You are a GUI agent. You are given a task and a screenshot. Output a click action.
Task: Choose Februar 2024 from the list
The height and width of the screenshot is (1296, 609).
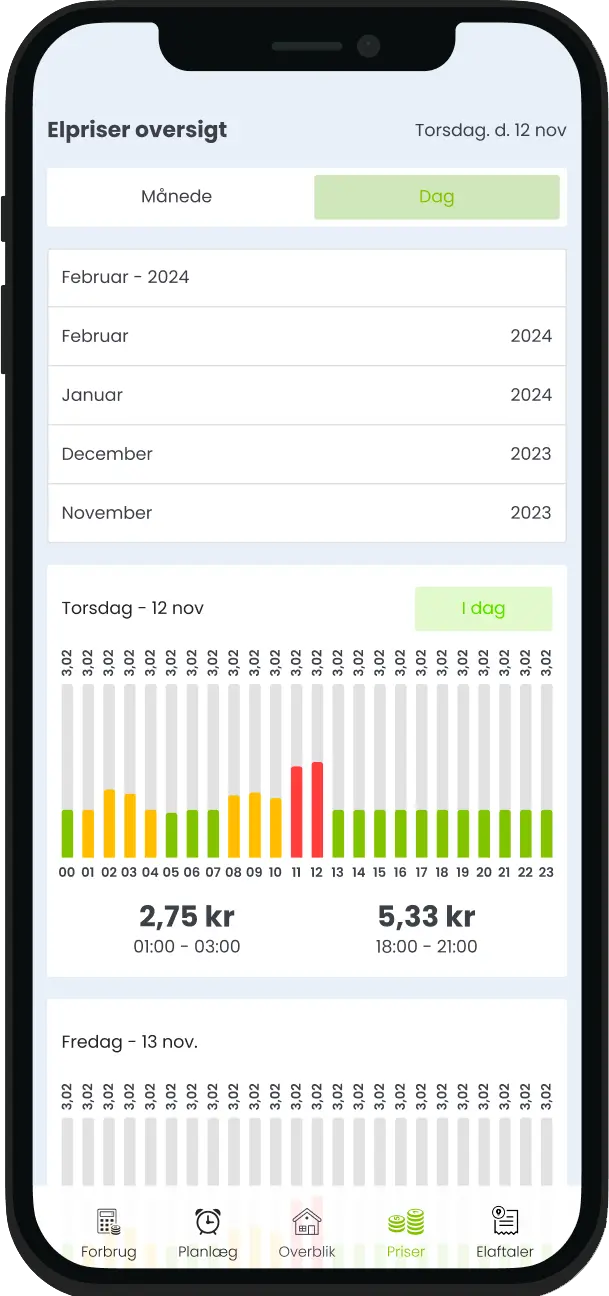(306, 337)
